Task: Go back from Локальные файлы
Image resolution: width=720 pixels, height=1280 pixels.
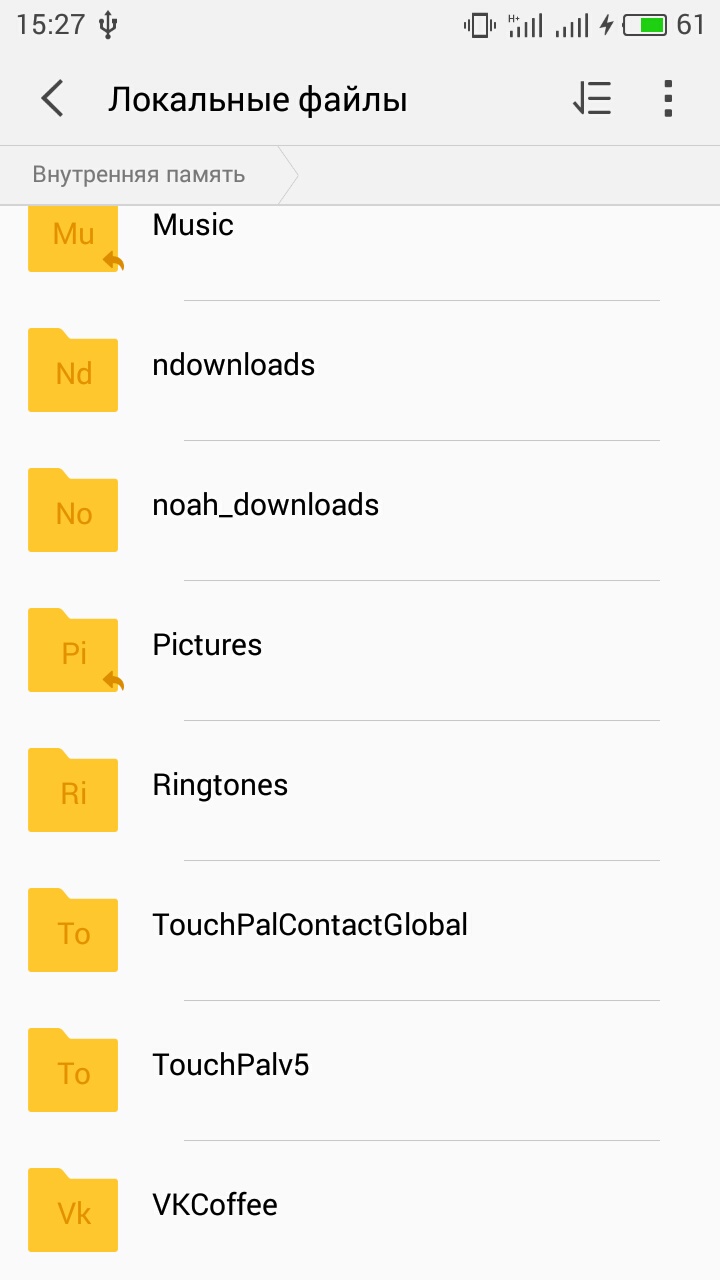Action: point(52,100)
